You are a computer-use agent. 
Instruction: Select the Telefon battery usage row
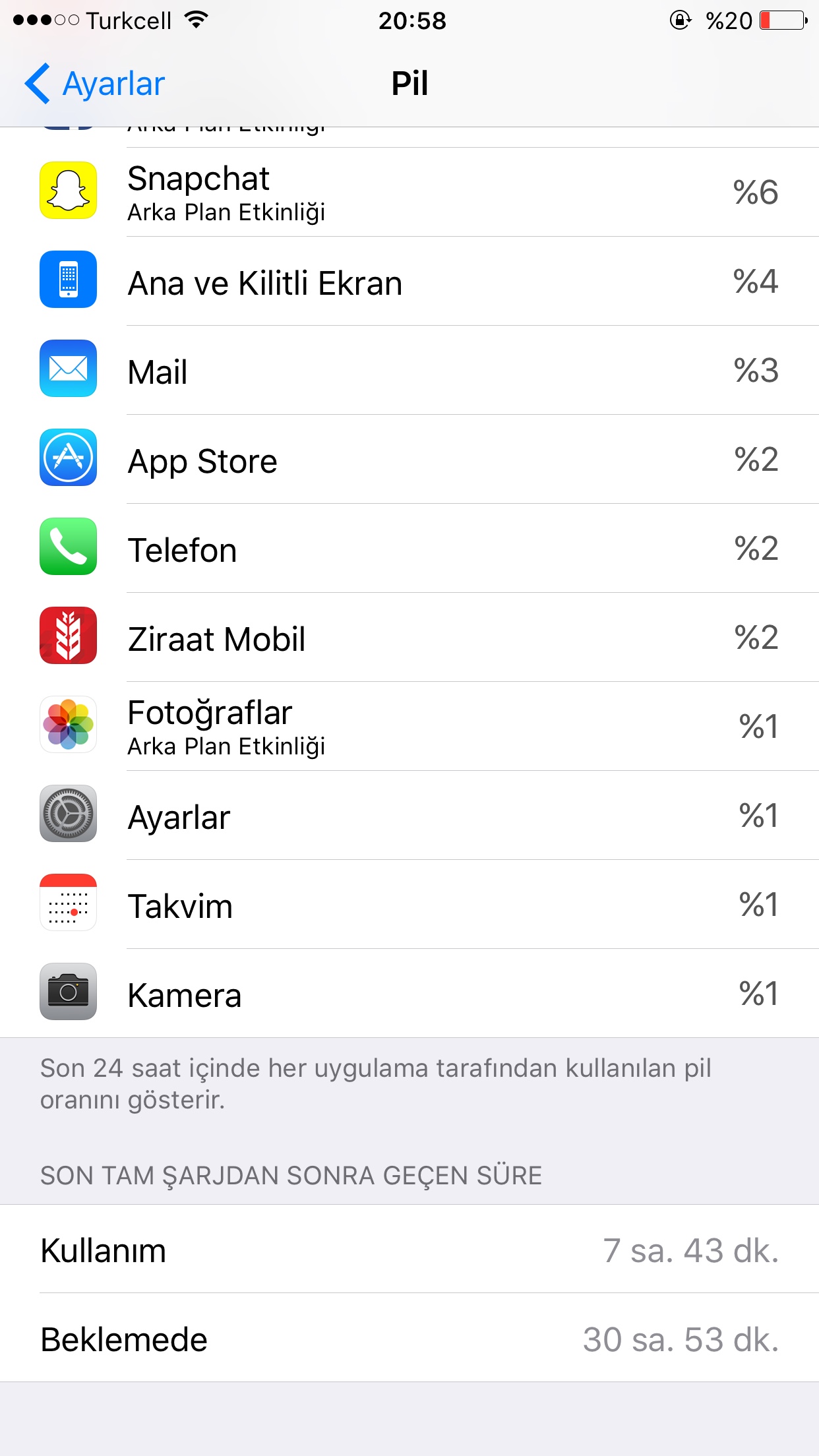pos(409,549)
